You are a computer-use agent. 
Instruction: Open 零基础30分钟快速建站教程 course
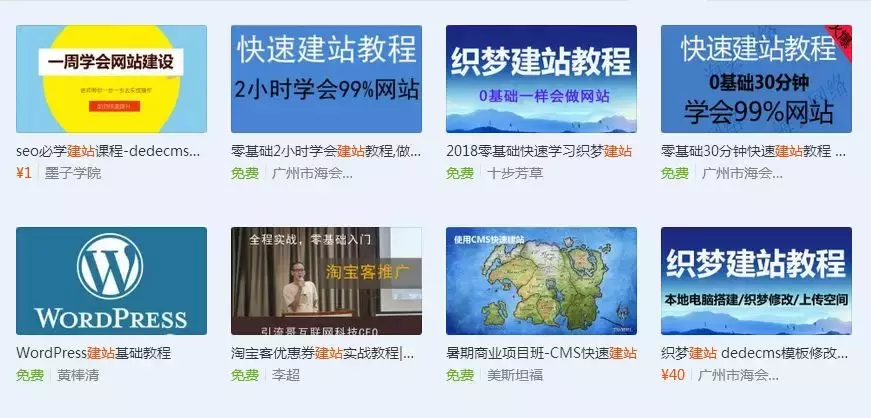pos(756,80)
